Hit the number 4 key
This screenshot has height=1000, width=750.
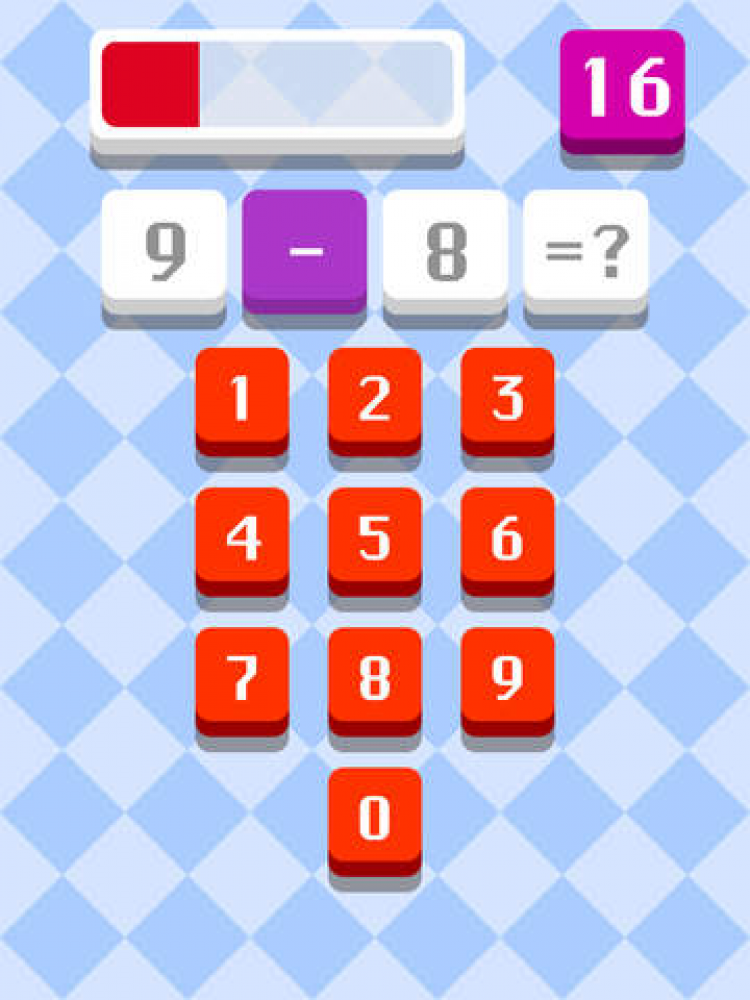click(242, 539)
